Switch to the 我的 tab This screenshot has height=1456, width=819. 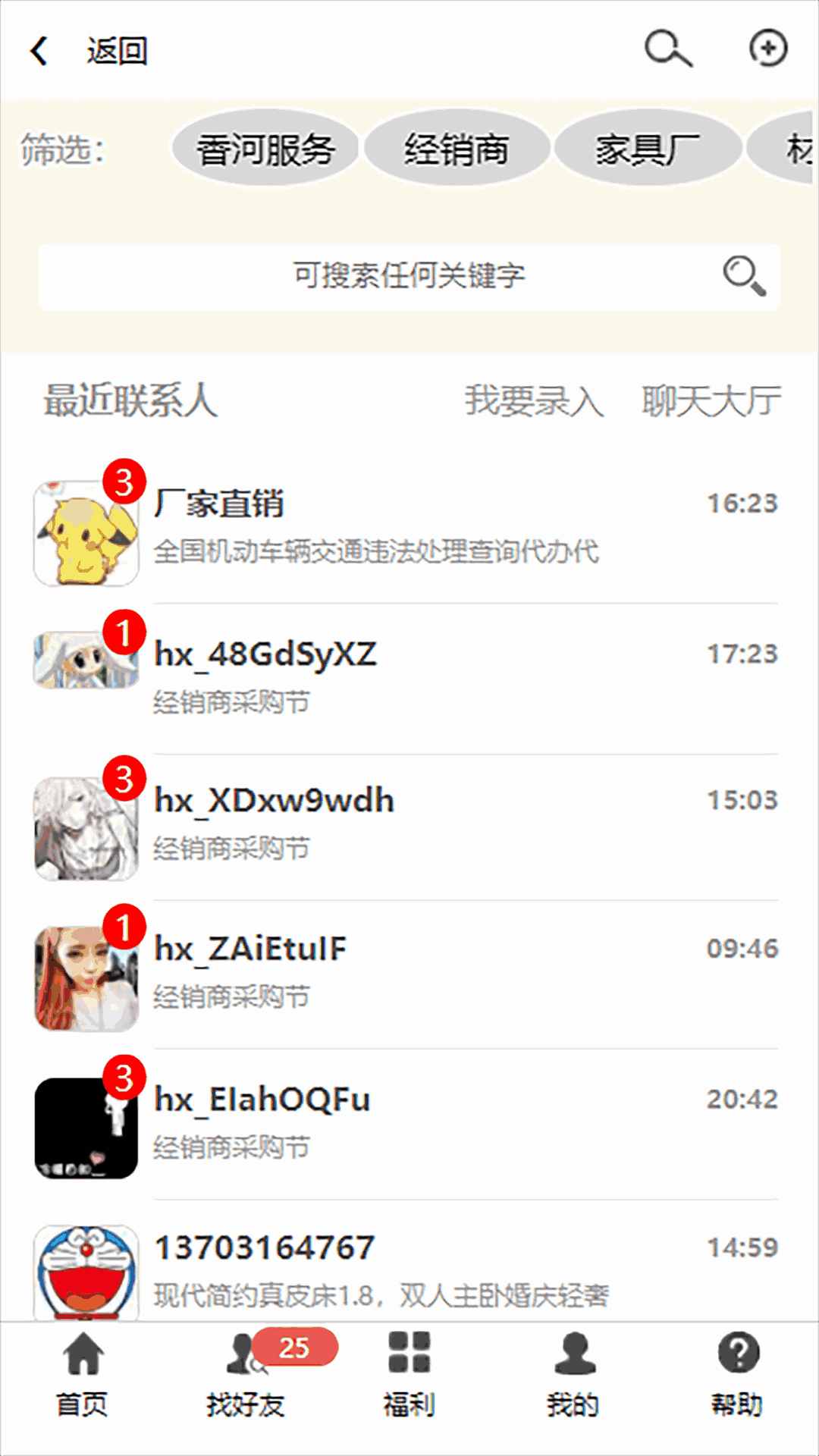[x=573, y=1374]
